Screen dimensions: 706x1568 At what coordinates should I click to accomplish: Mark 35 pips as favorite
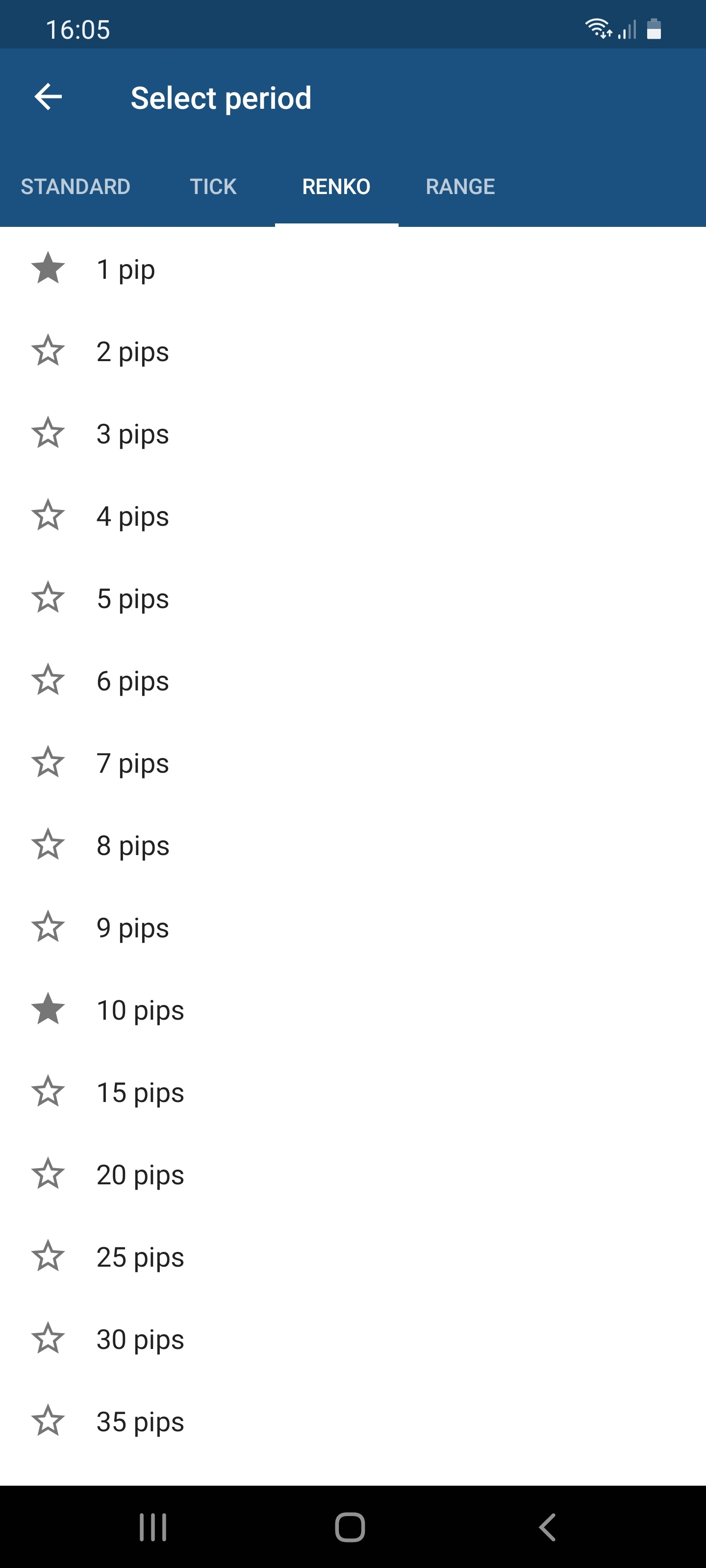click(48, 1421)
